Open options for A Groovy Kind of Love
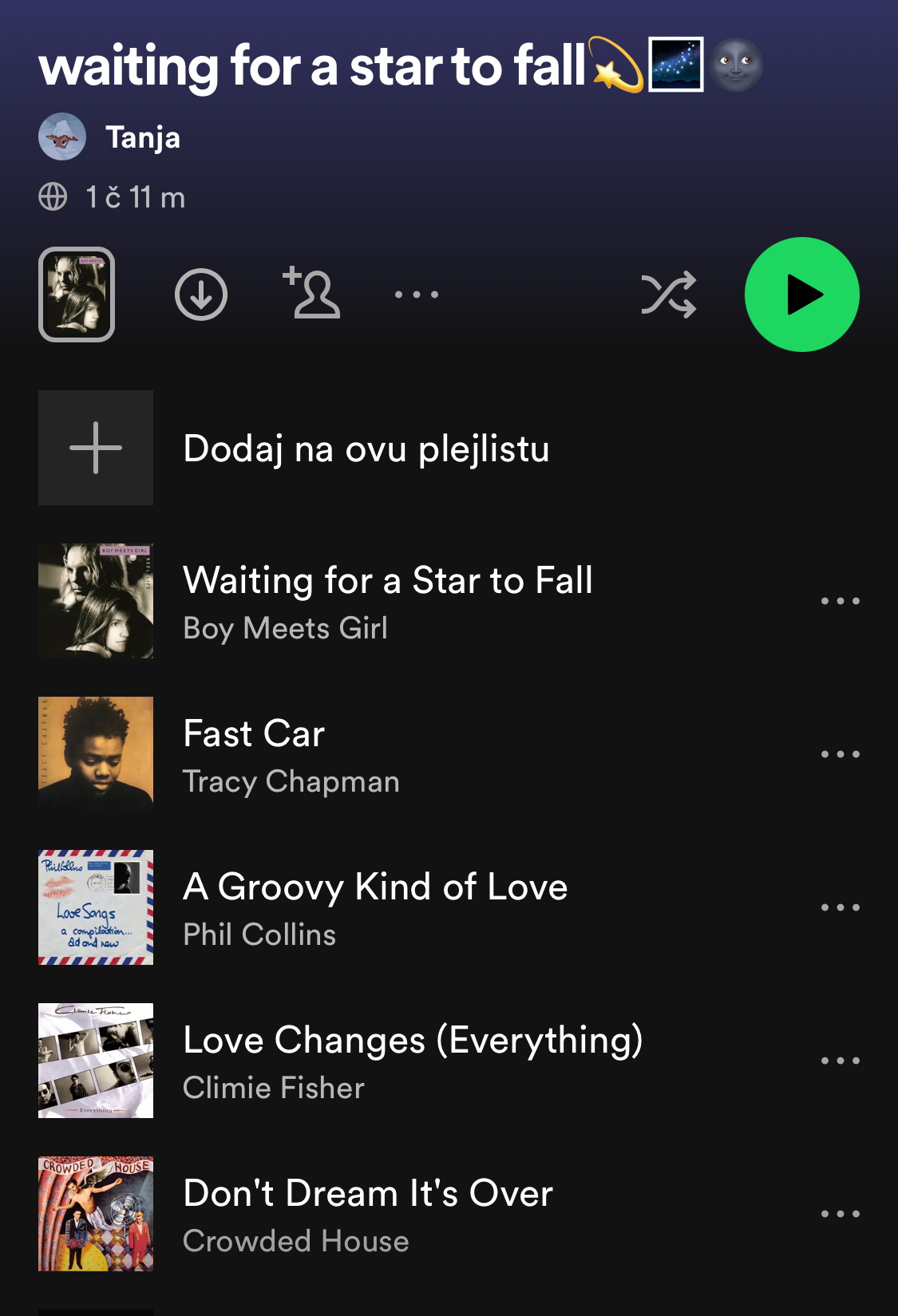 [840, 907]
